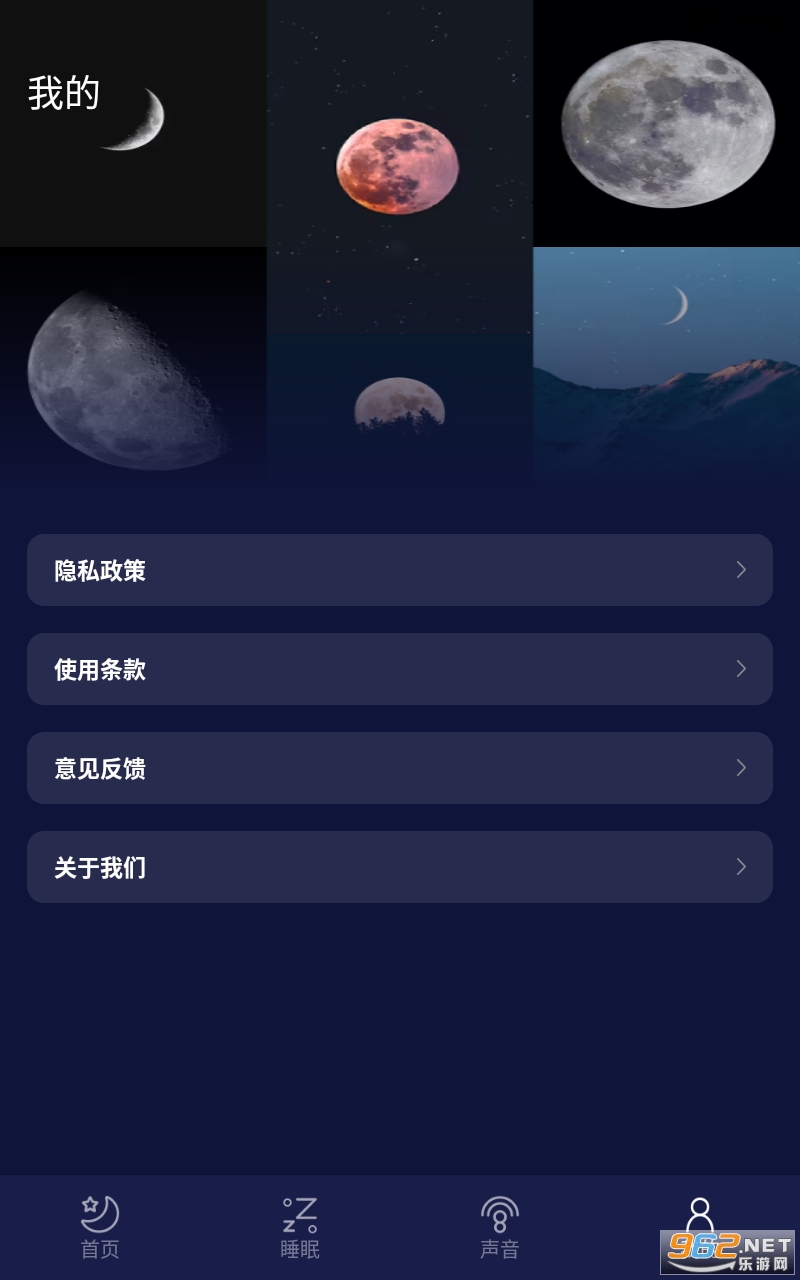Viewport: 800px width, 1280px height.
Task: Open the 关于我们 about us row
Action: [x=400, y=867]
